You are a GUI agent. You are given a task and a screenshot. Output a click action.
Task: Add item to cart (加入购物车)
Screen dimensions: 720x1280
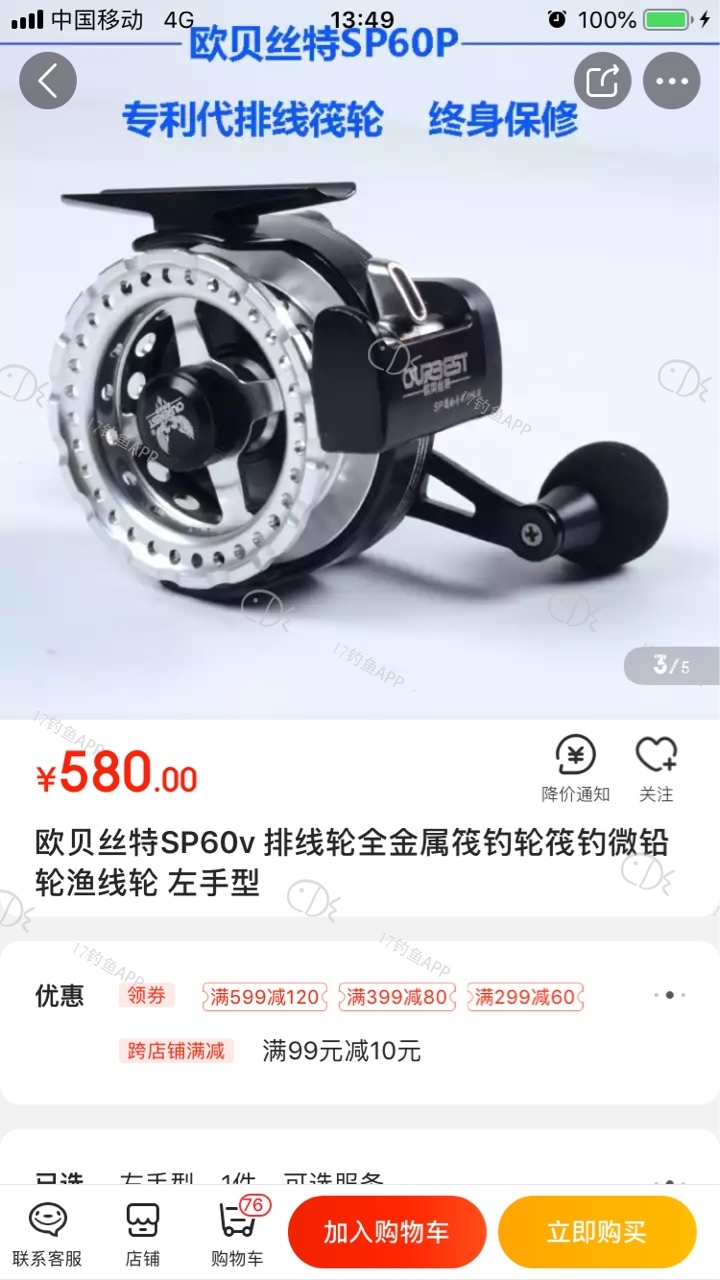pyautogui.click(x=386, y=1232)
